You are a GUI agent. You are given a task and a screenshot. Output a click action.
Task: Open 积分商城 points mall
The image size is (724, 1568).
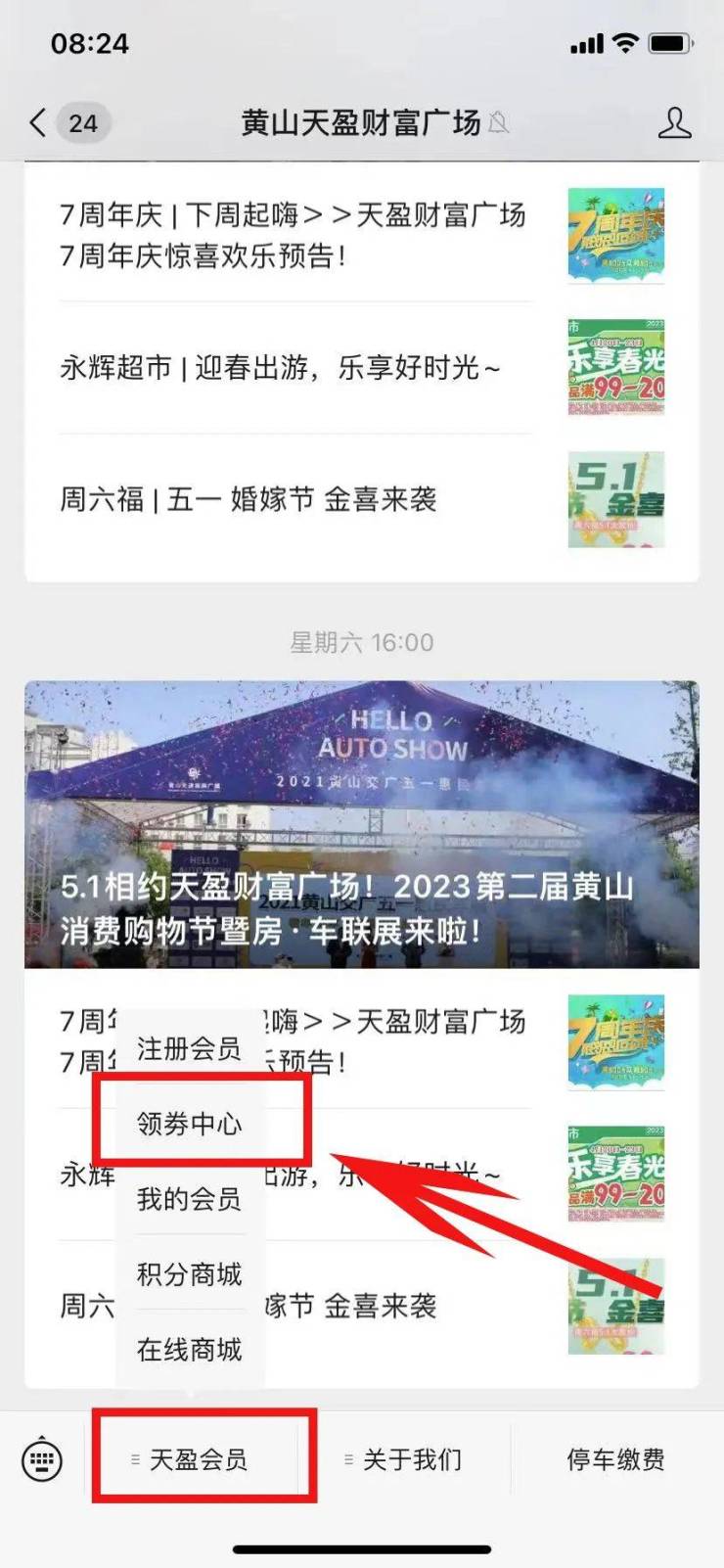[x=189, y=1274]
